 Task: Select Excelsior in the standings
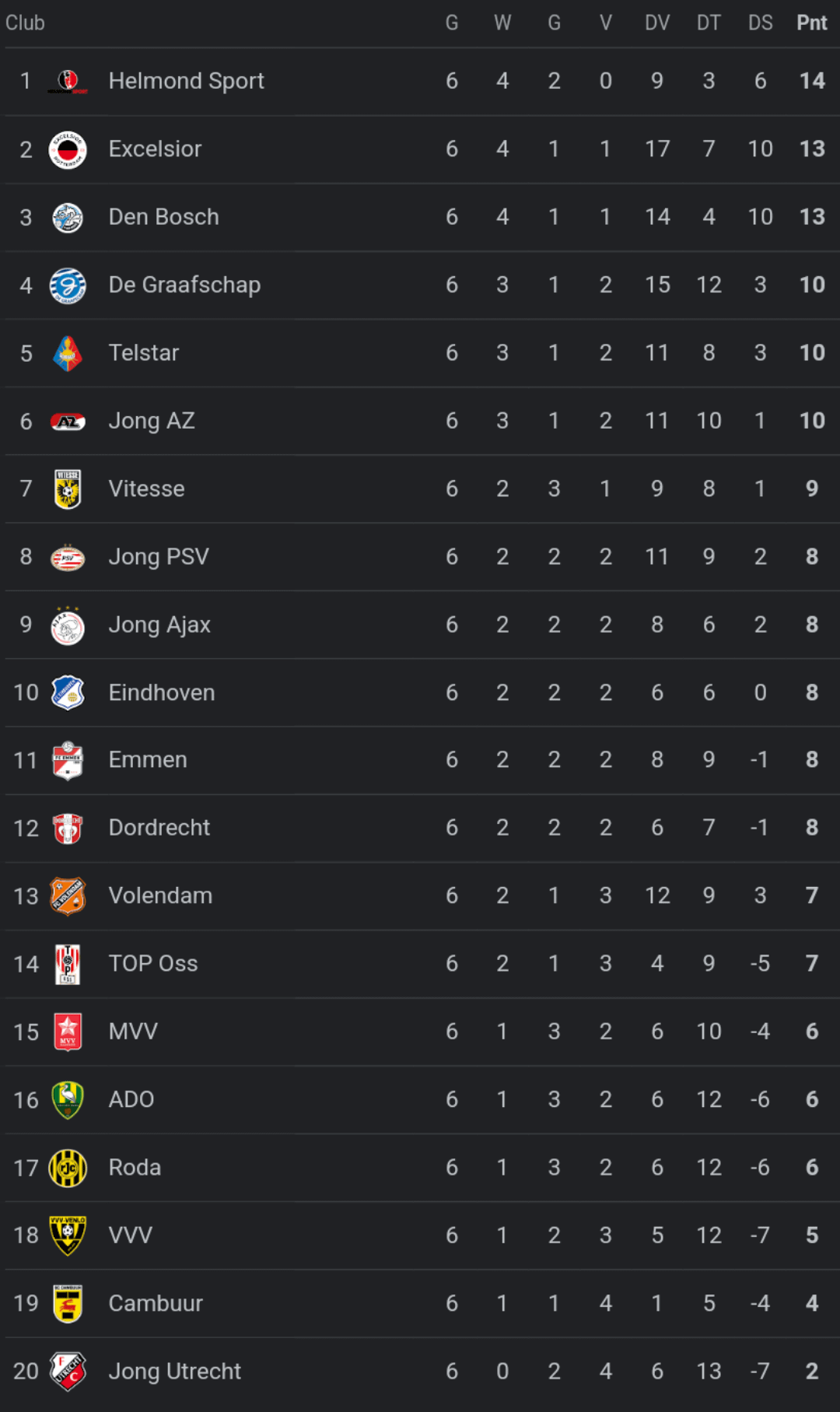pos(420,149)
